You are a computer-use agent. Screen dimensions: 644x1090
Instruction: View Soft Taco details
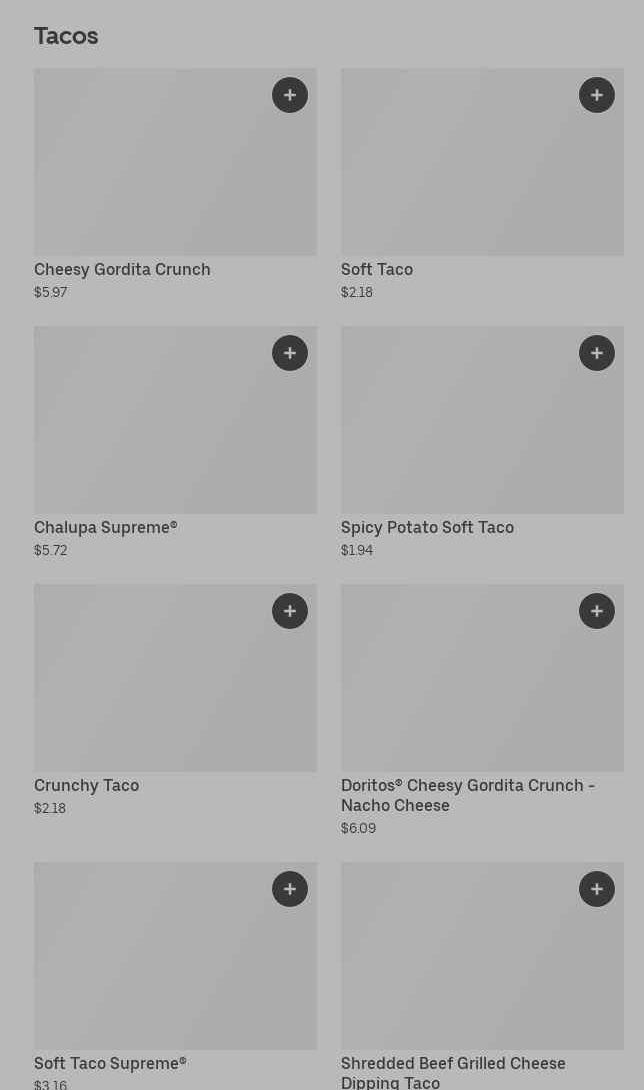(460, 175)
